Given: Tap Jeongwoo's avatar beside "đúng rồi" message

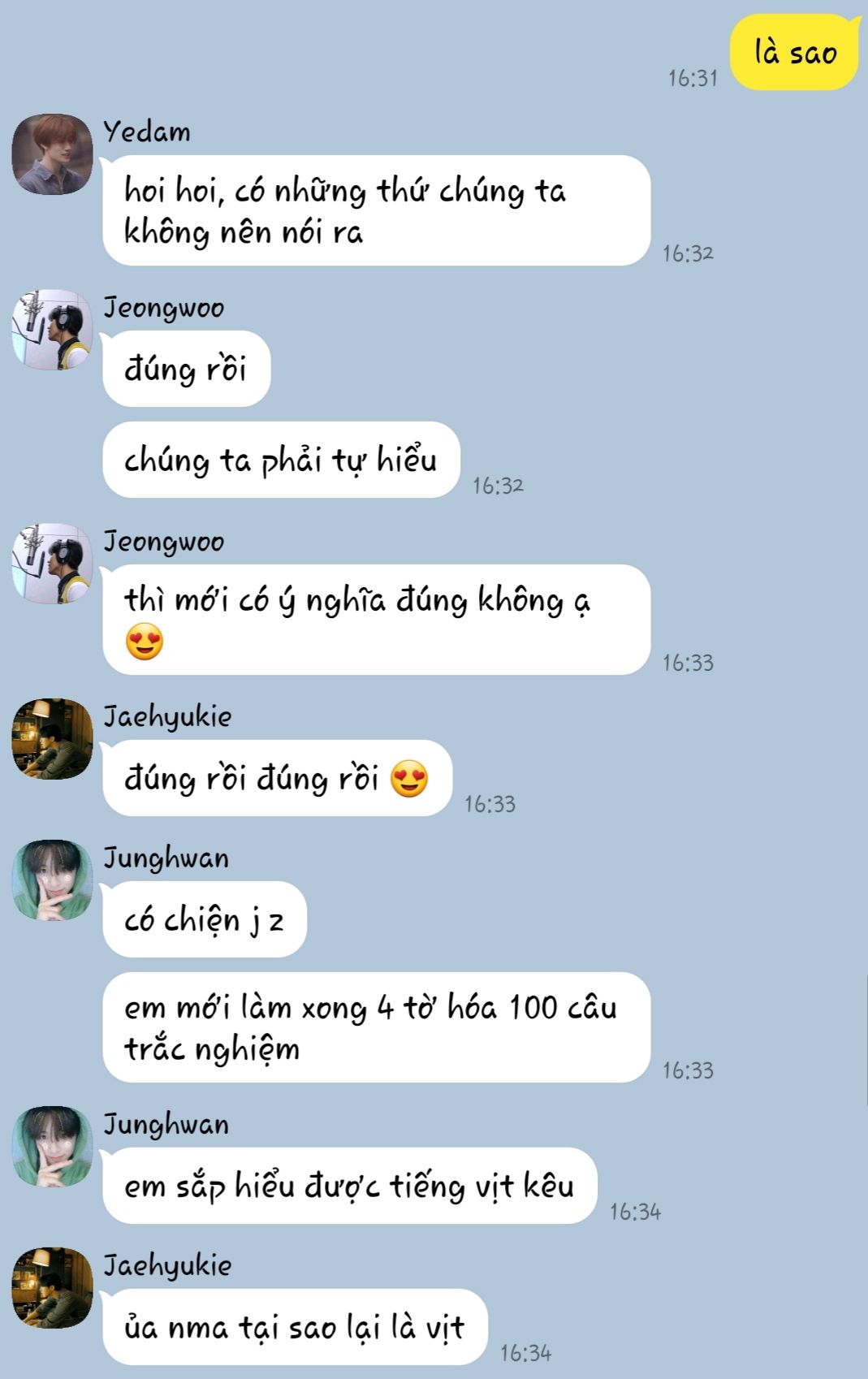Looking at the screenshot, I should 52,330.
